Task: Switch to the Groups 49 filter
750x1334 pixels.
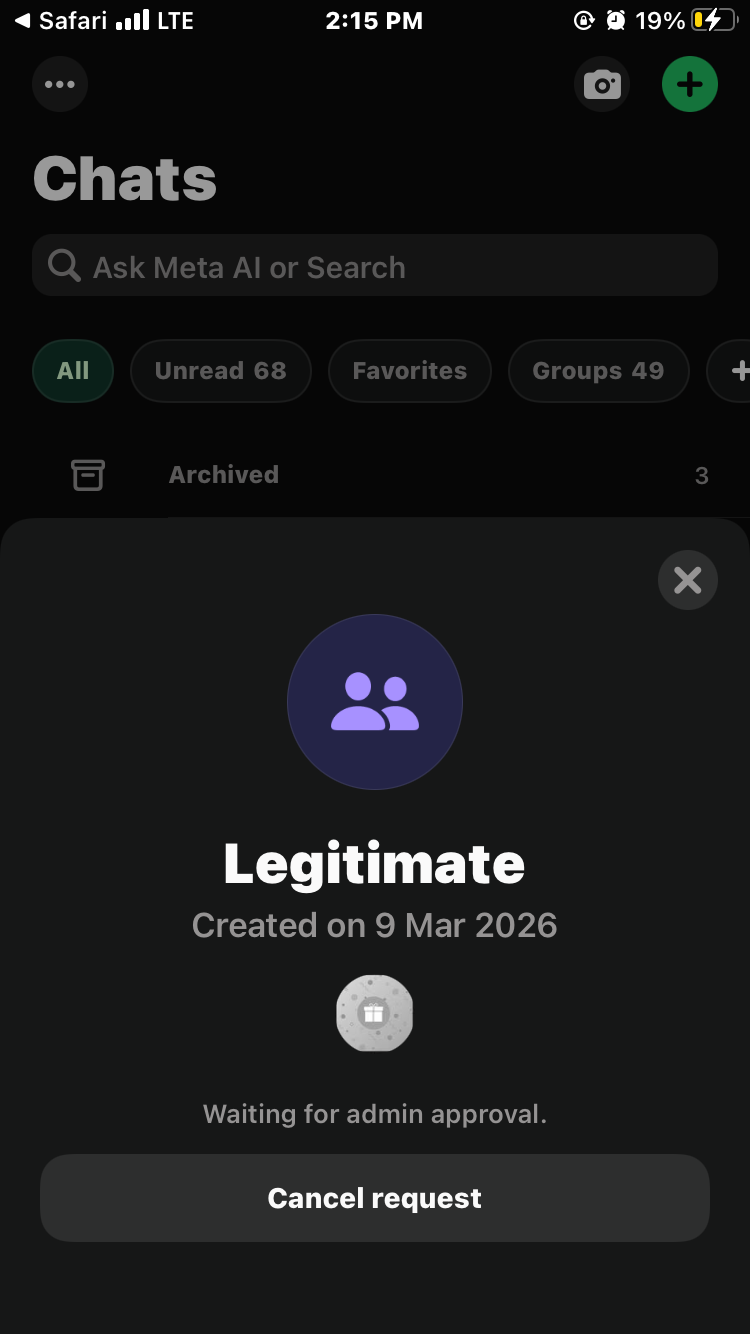Action: click(x=598, y=371)
